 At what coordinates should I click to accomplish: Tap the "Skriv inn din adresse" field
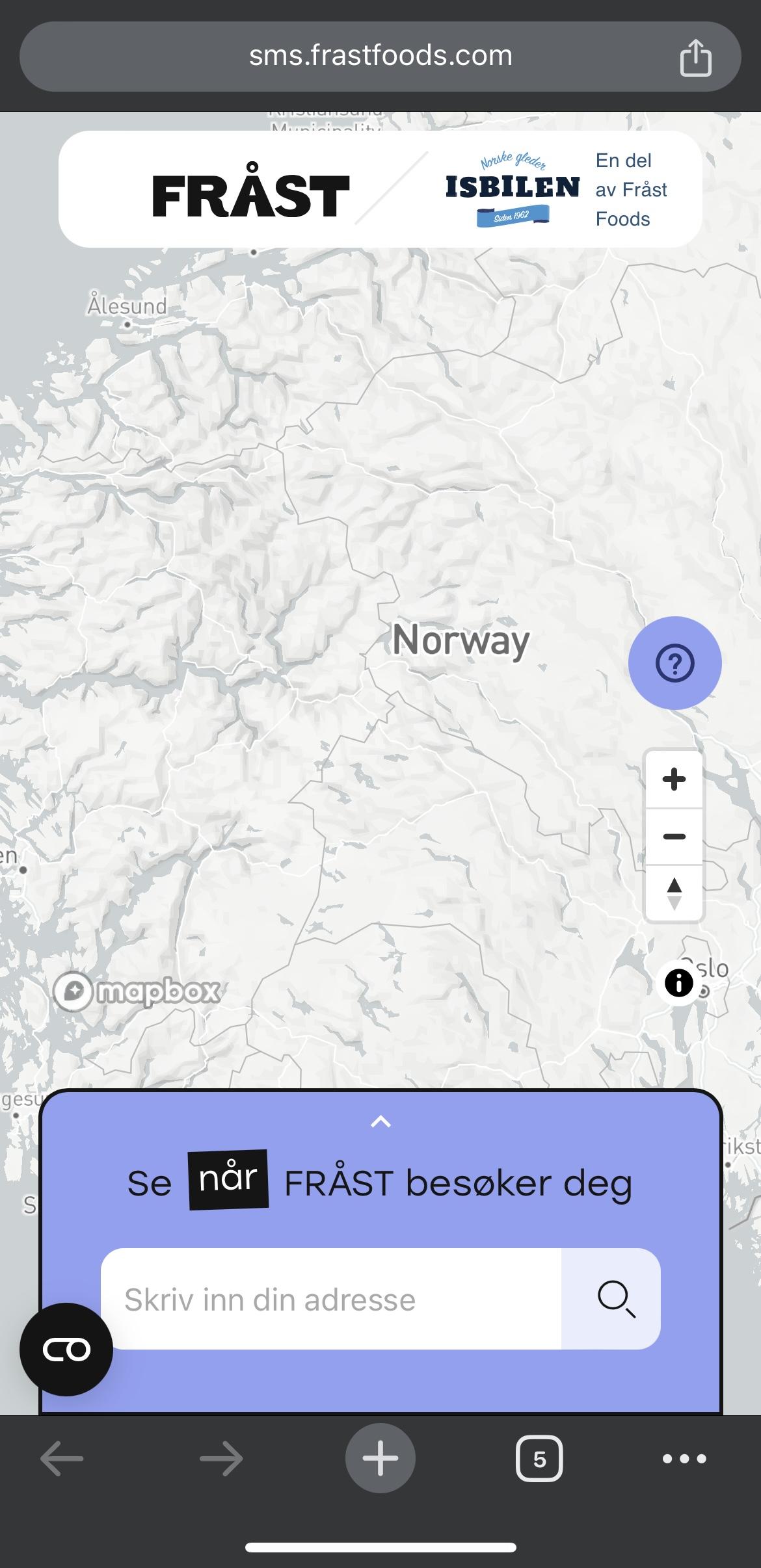331,1300
